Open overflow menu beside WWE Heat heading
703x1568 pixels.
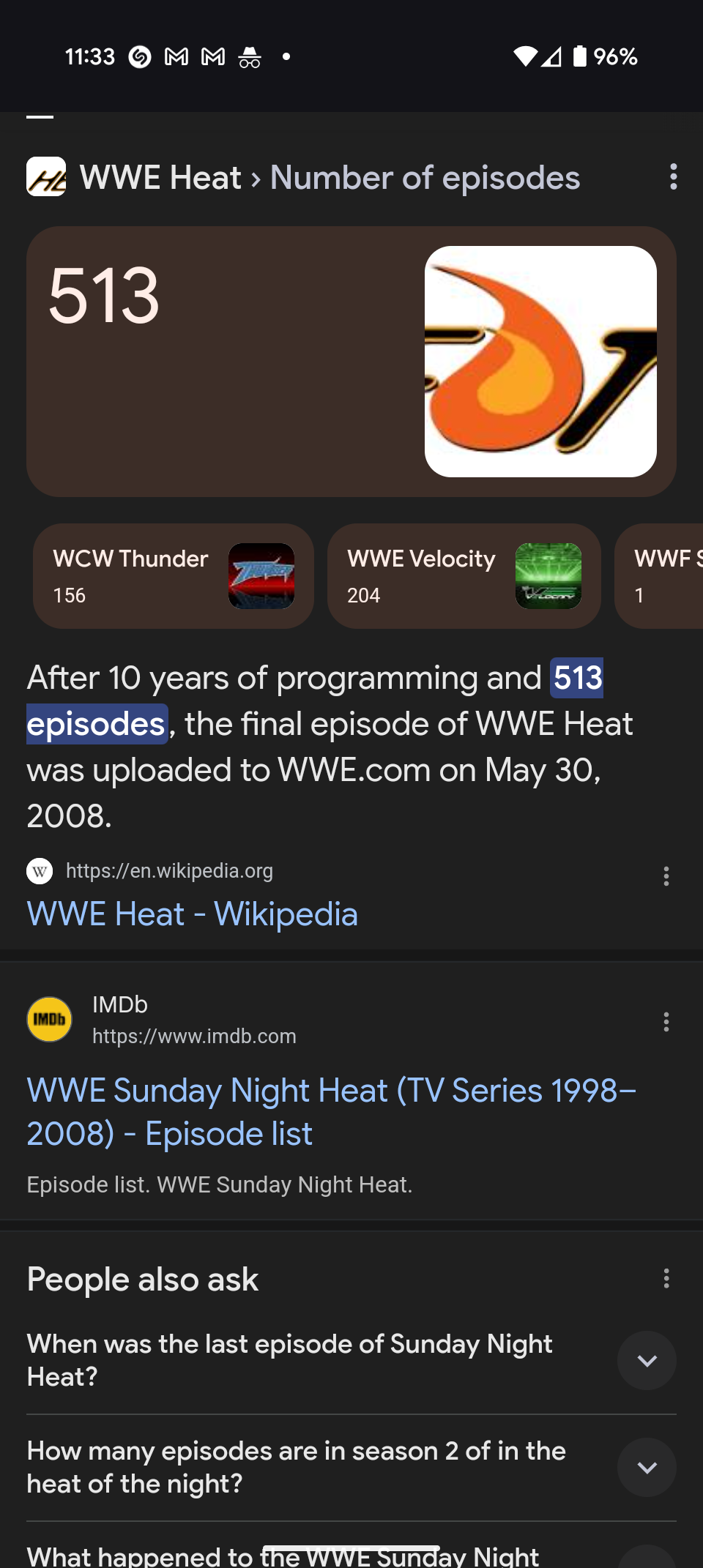(x=673, y=177)
